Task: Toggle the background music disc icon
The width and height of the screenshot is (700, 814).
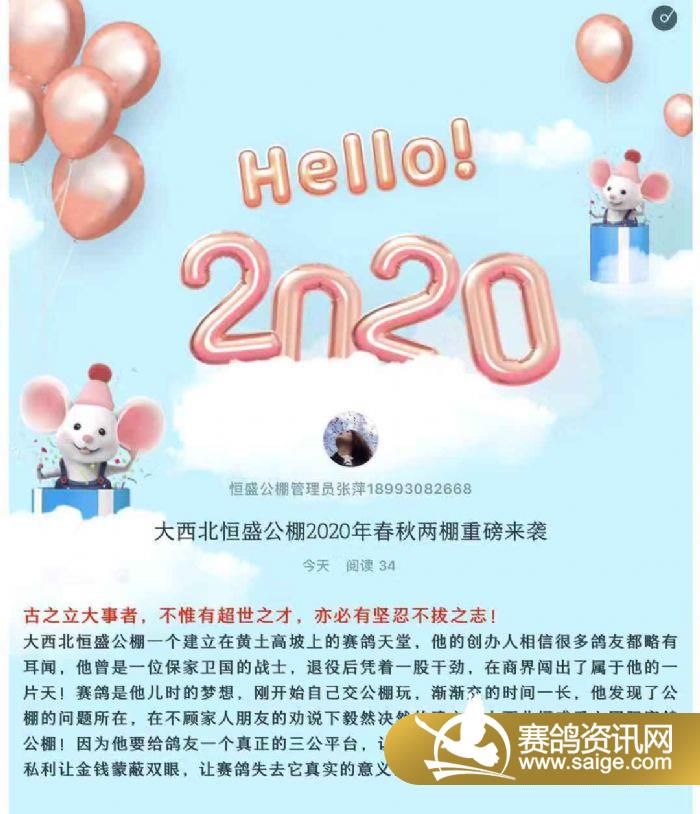Action: (x=664, y=17)
